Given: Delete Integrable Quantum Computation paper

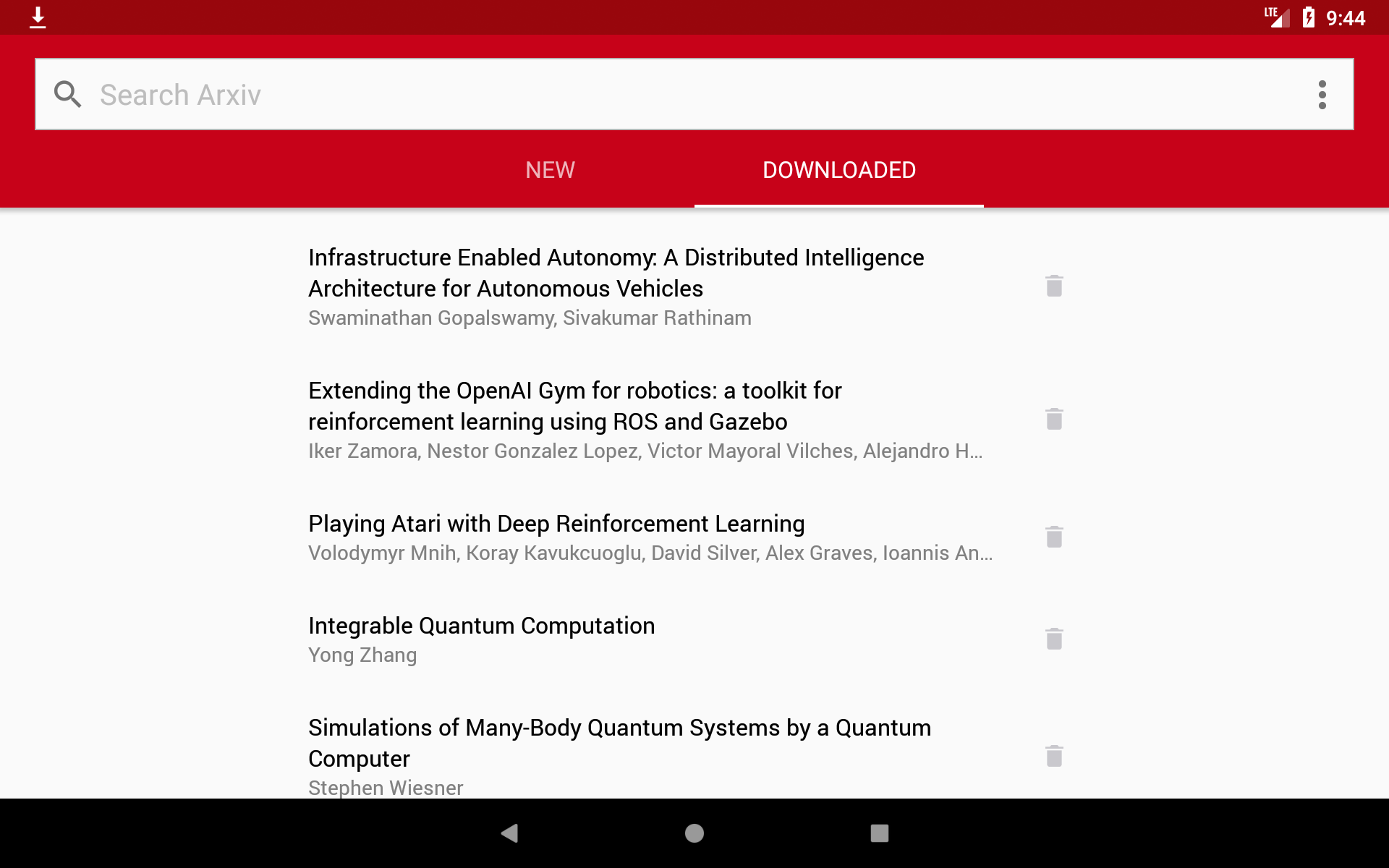Looking at the screenshot, I should click(1054, 639).
